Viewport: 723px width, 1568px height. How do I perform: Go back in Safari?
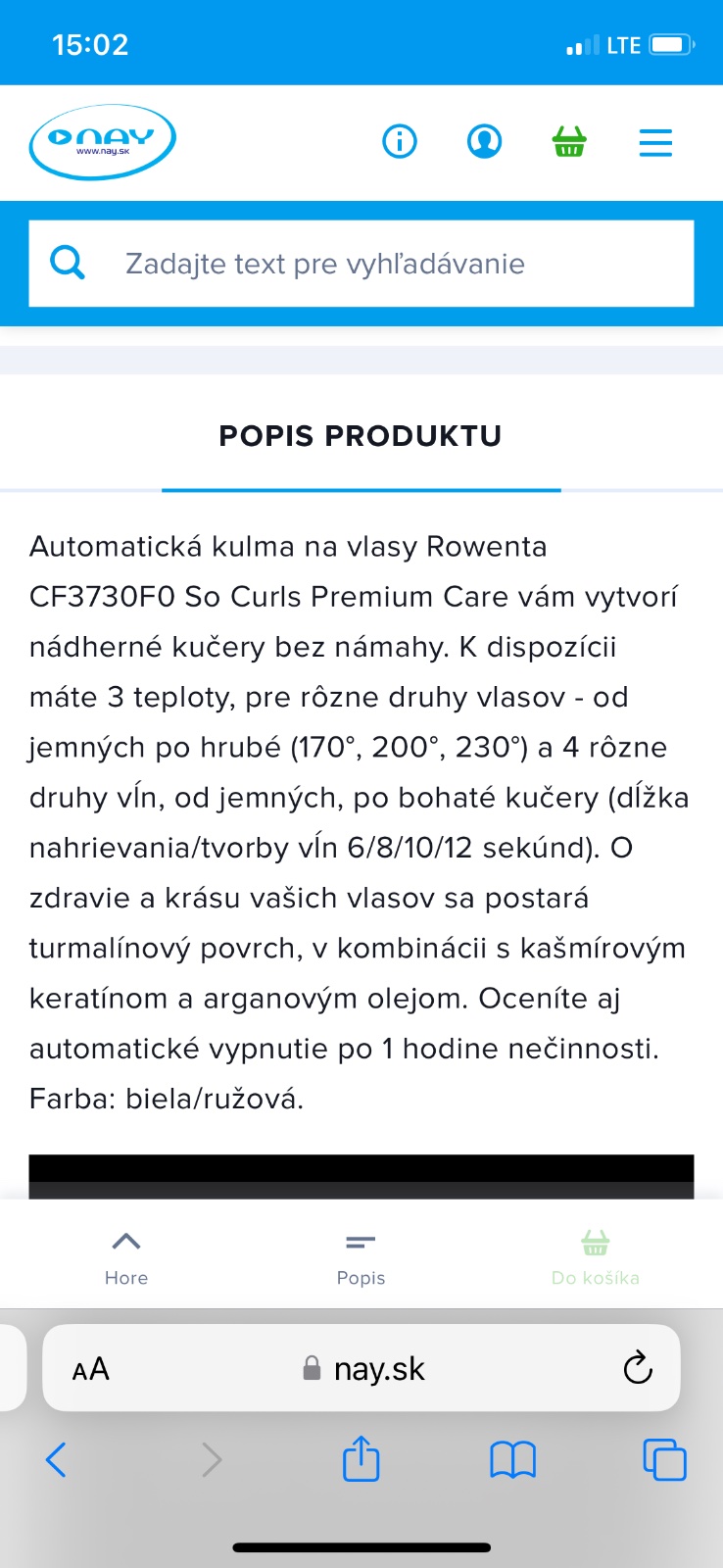[57, 1460]
